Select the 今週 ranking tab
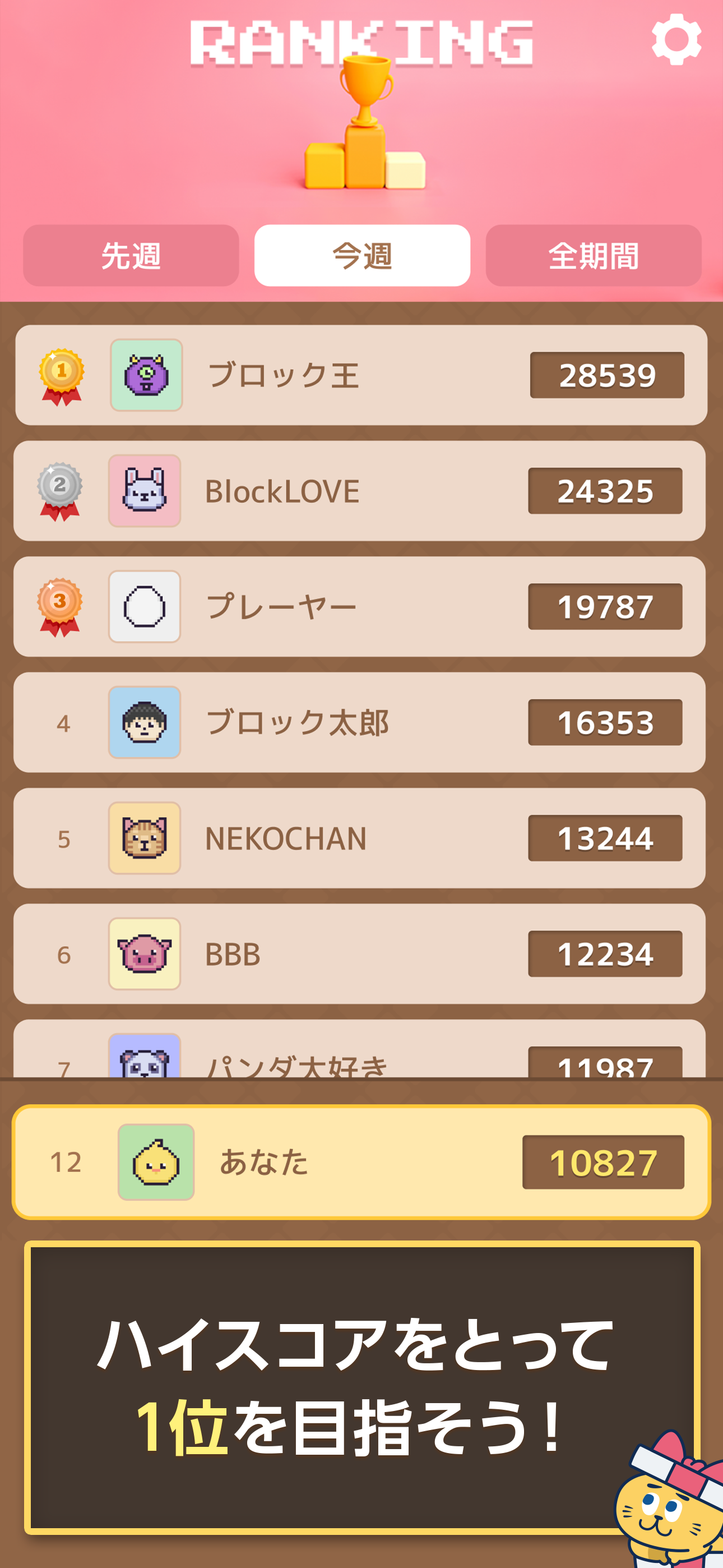The width and height of the screenshot is (723, 1568). pyautogui.click(x=362, y=256)
